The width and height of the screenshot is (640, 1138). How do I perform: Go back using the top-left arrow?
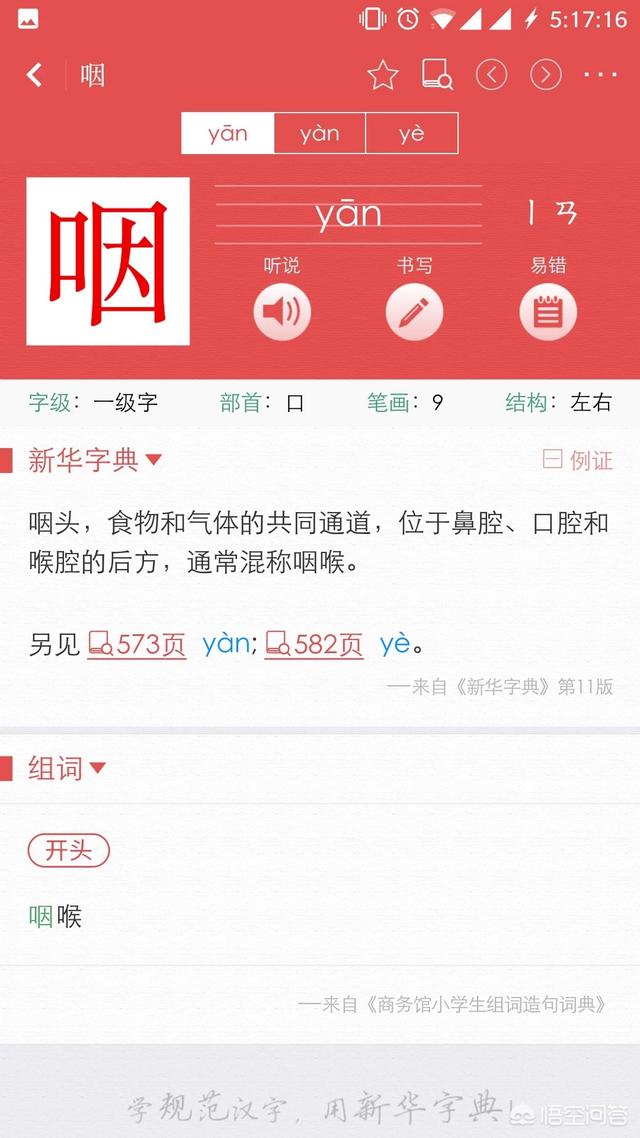35,75
